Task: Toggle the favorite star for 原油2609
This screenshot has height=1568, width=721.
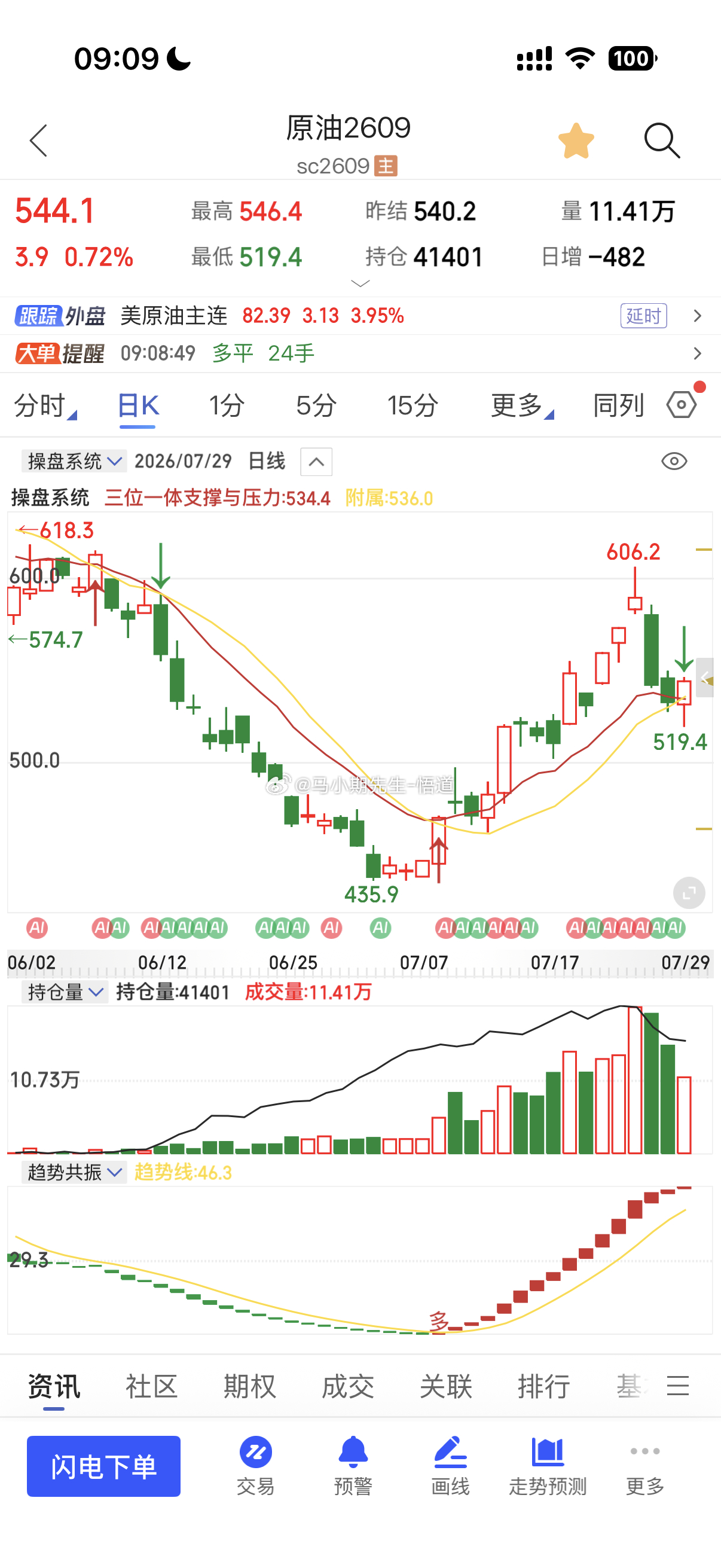Action: click(576, 141)
